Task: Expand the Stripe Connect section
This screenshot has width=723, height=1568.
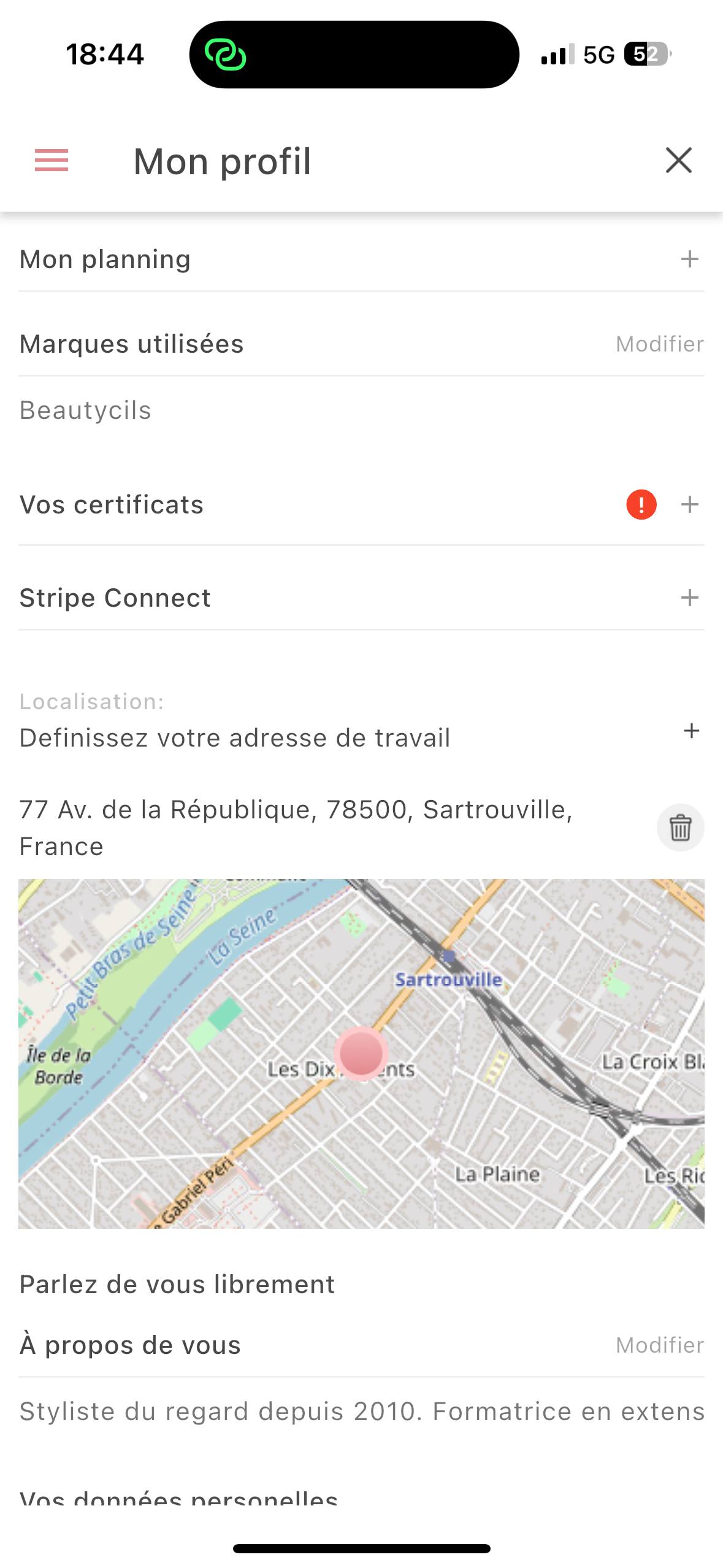Action: (114, 596)
